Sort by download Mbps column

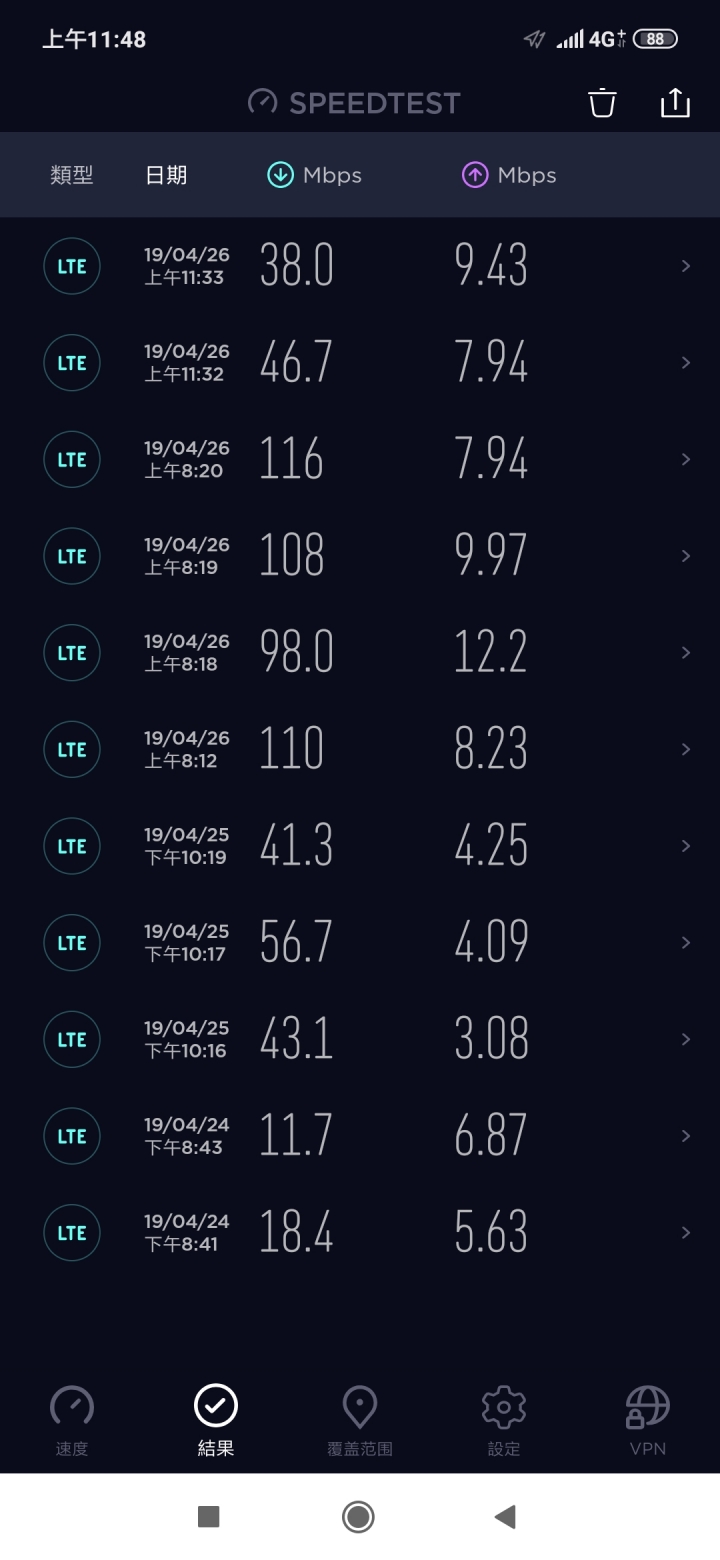point(314,175)
